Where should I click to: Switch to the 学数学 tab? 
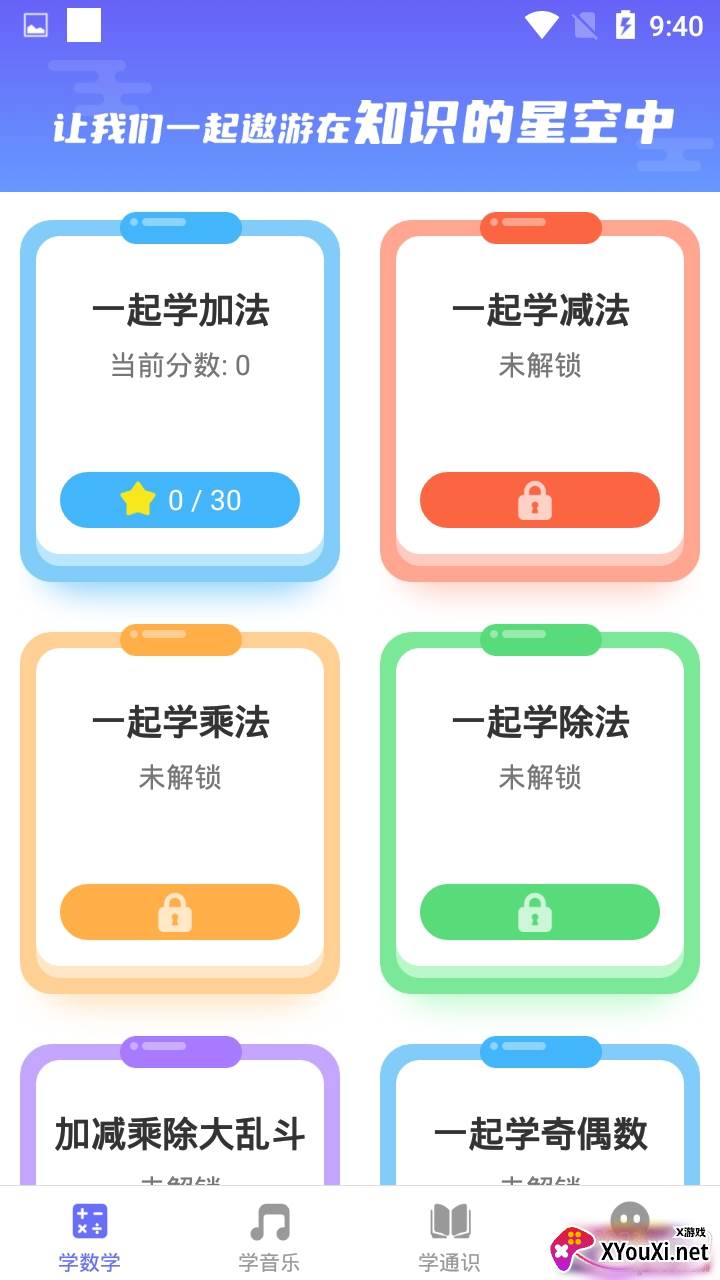[90, 1236]
